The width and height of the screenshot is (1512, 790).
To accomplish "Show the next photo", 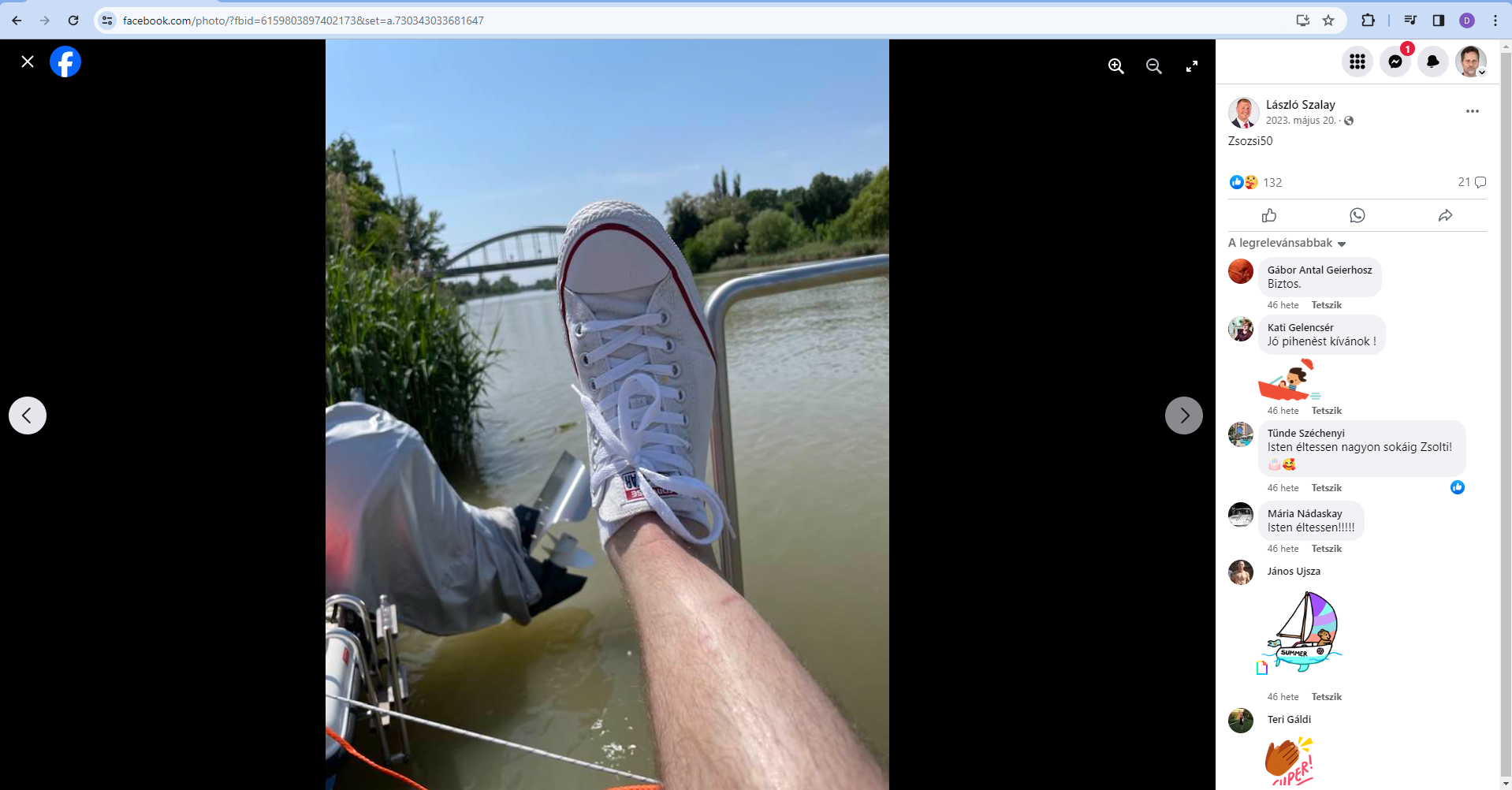I will coord(1183,415).
